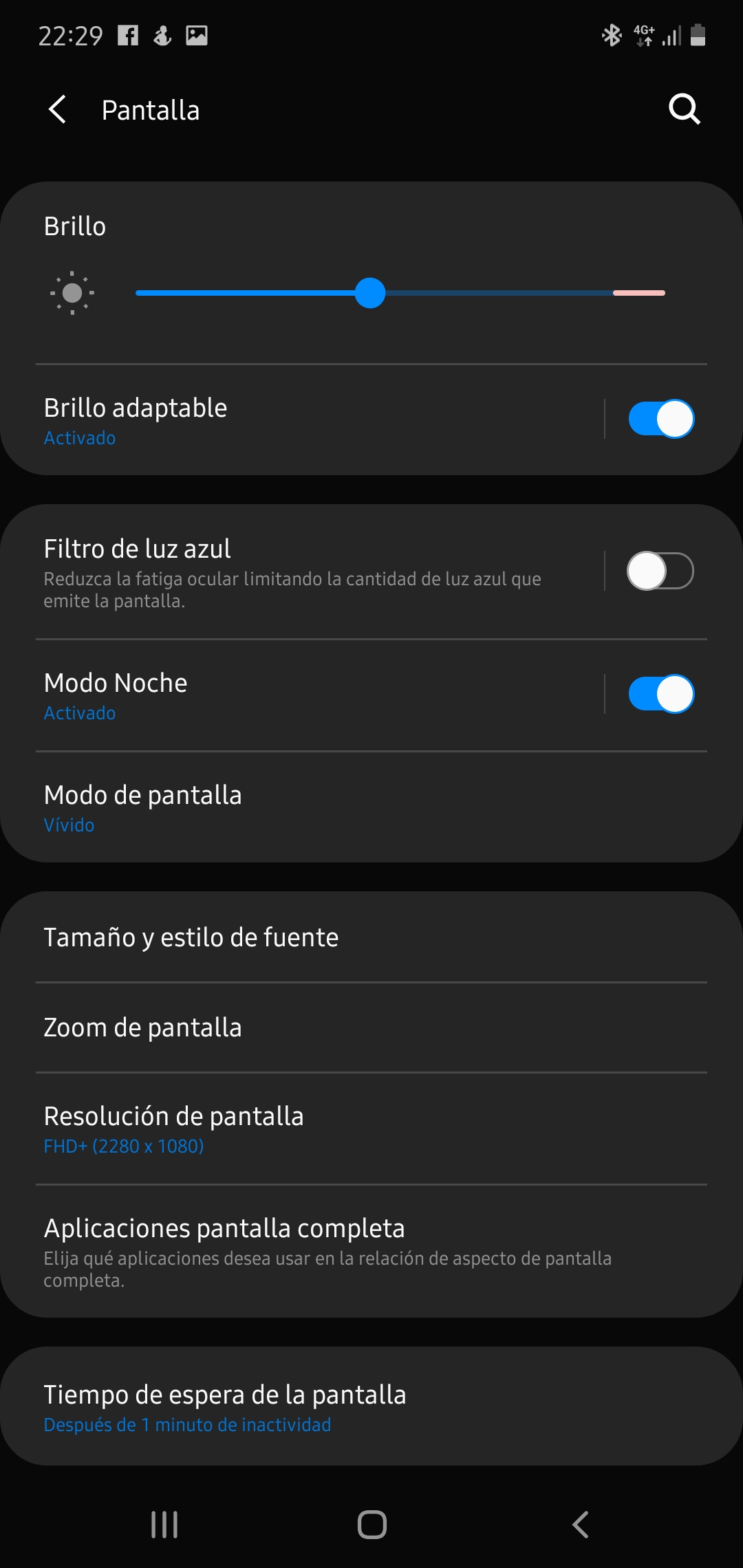
Task: Tap the system home button
Action: [x=371, y=1525]
